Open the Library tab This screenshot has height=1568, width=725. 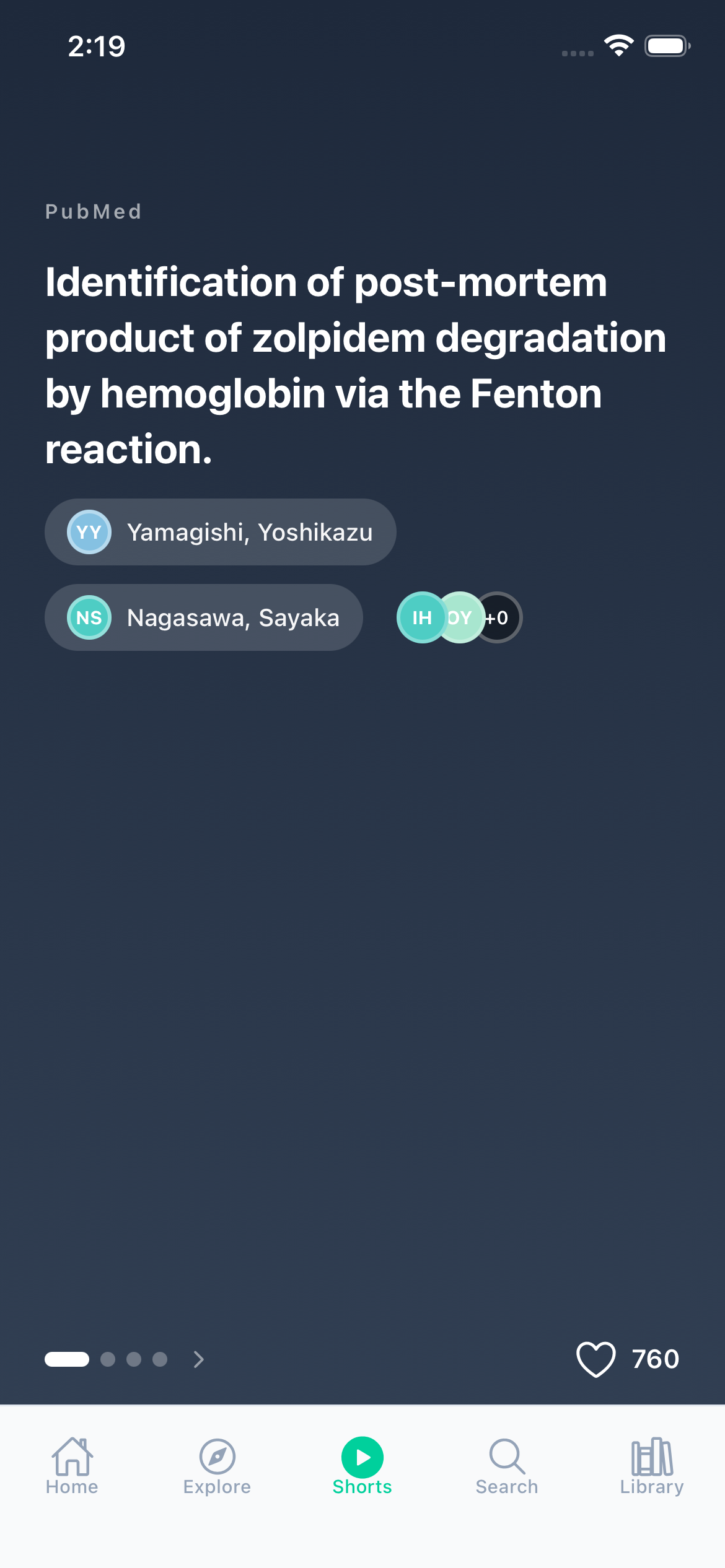click(652, 1466)
